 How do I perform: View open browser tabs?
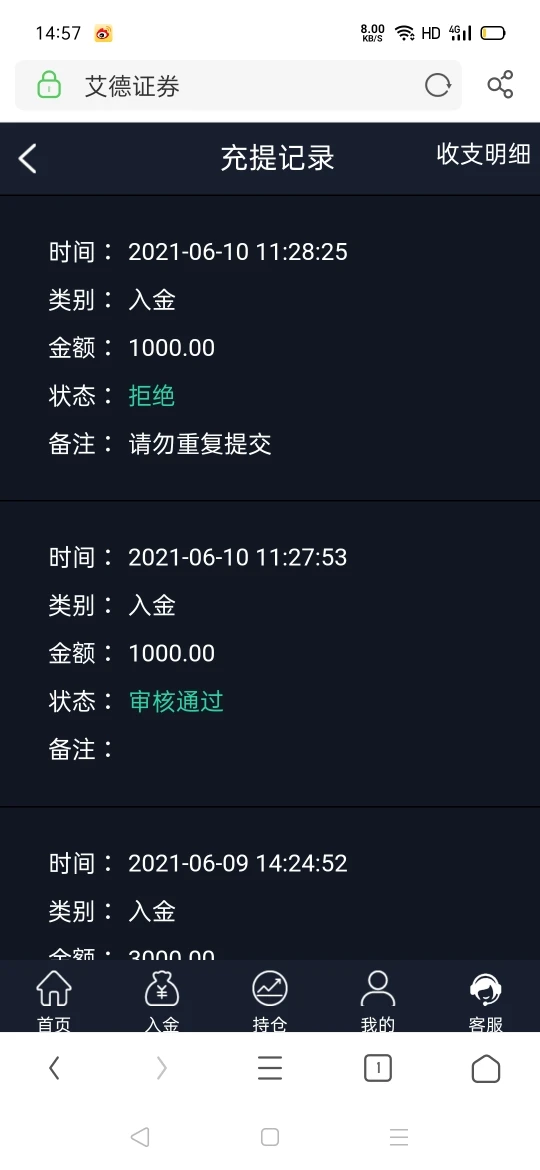click(x=378, y=1069)
